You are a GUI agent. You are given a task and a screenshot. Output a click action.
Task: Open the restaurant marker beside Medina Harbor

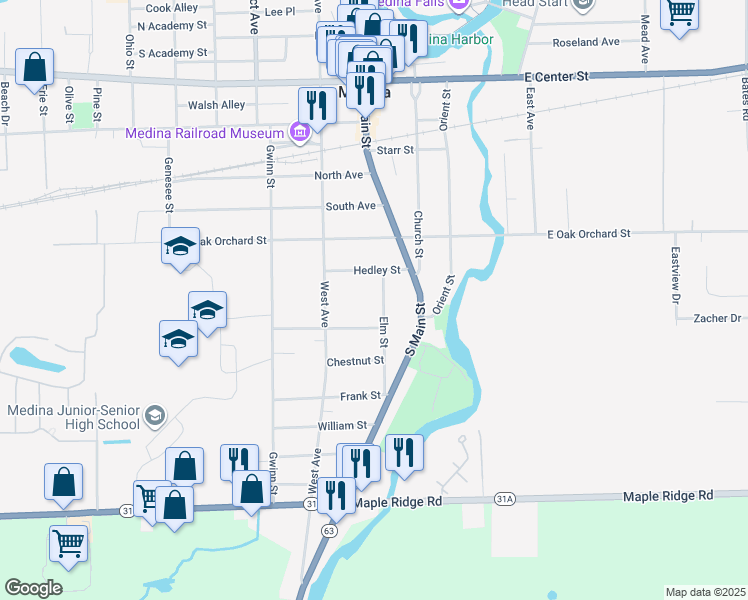coord(409,38)
